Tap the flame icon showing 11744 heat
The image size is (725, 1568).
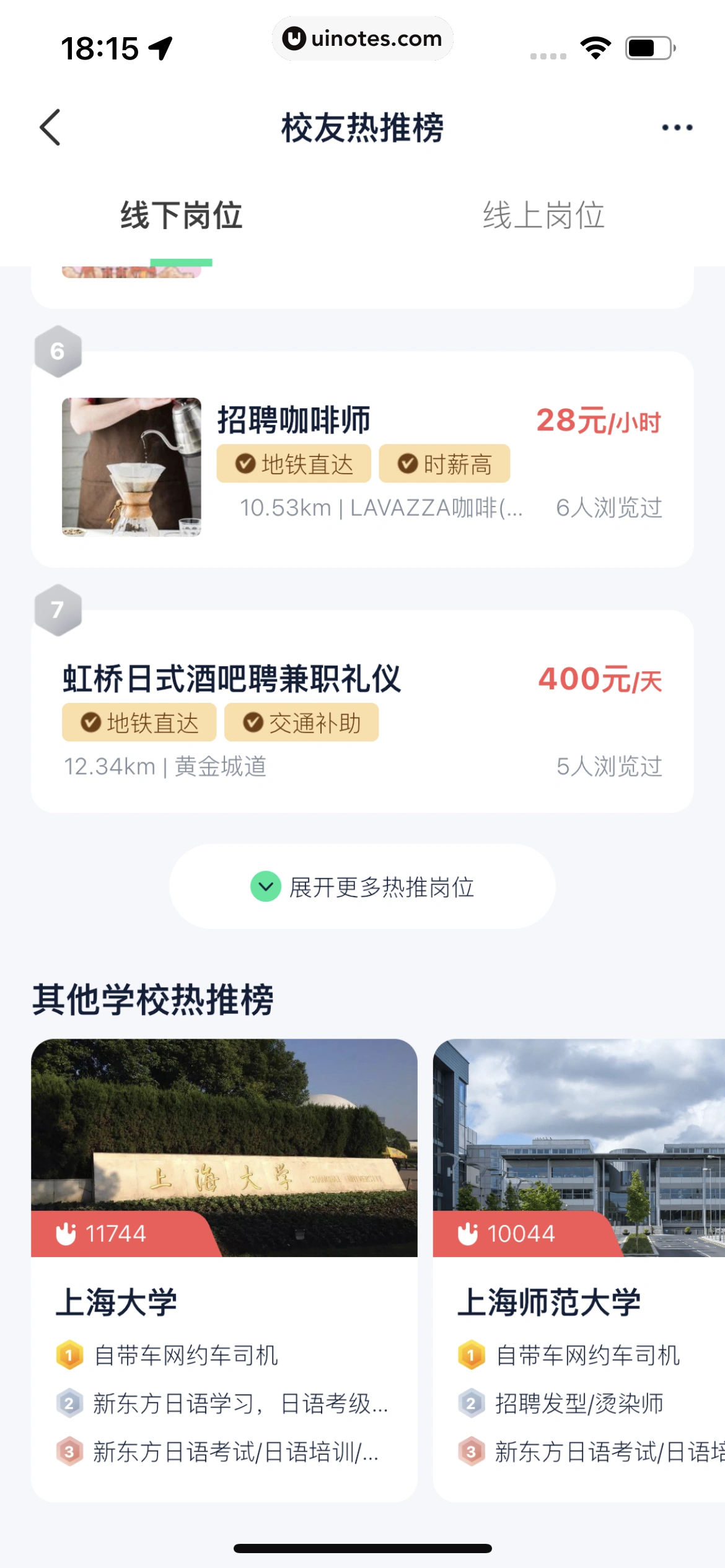click(68, 1233)
